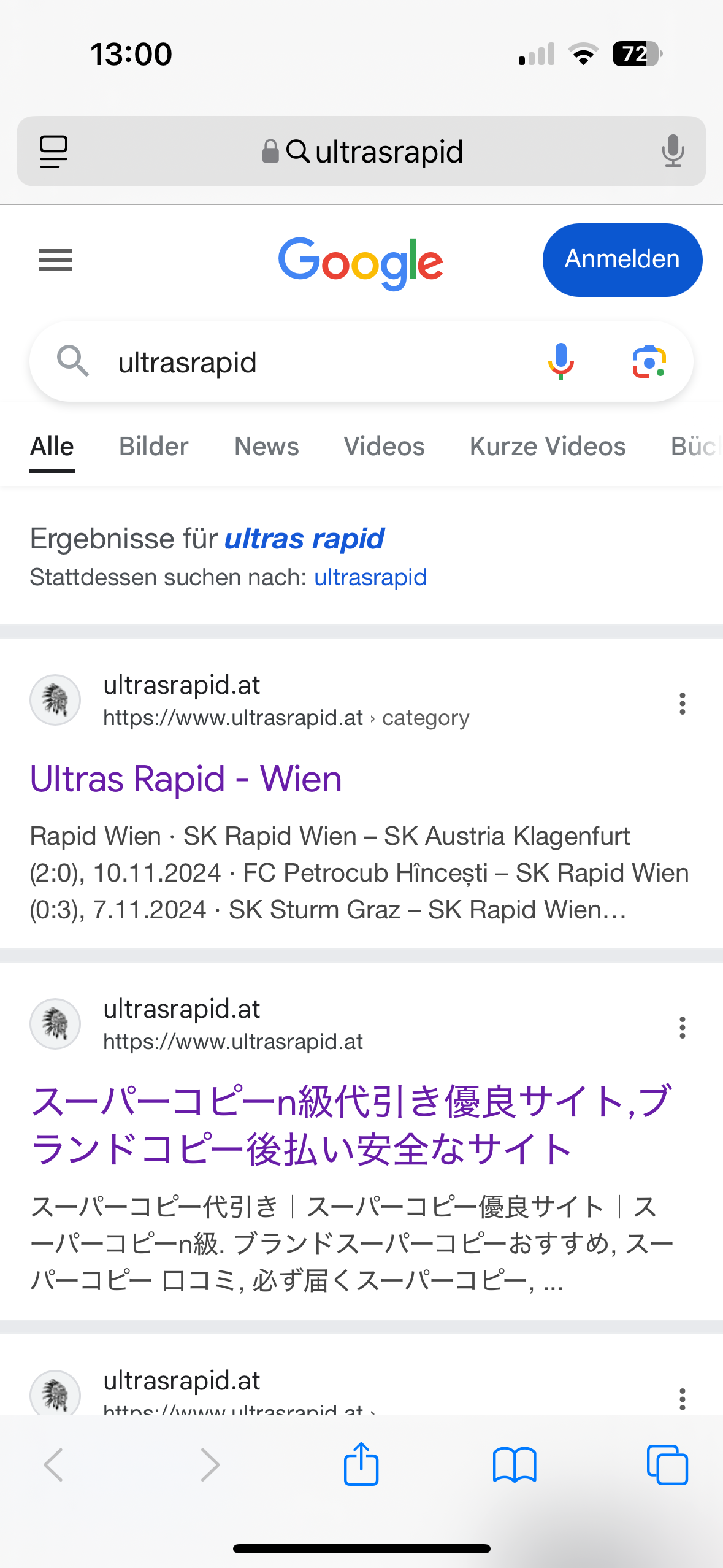Viewport: 723px width, 1568px height.
Task: Switch to the Bilder tab
Action: [x=153, y=447]
